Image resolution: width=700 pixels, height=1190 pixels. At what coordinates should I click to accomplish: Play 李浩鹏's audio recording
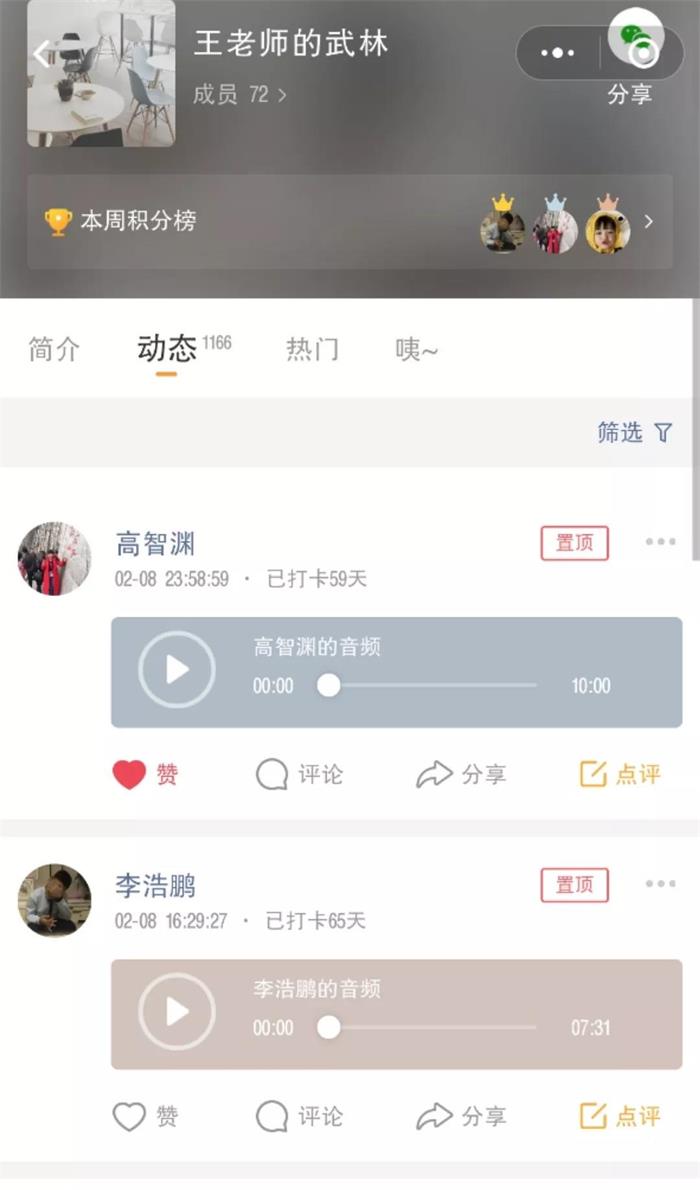click(177, 1012)
